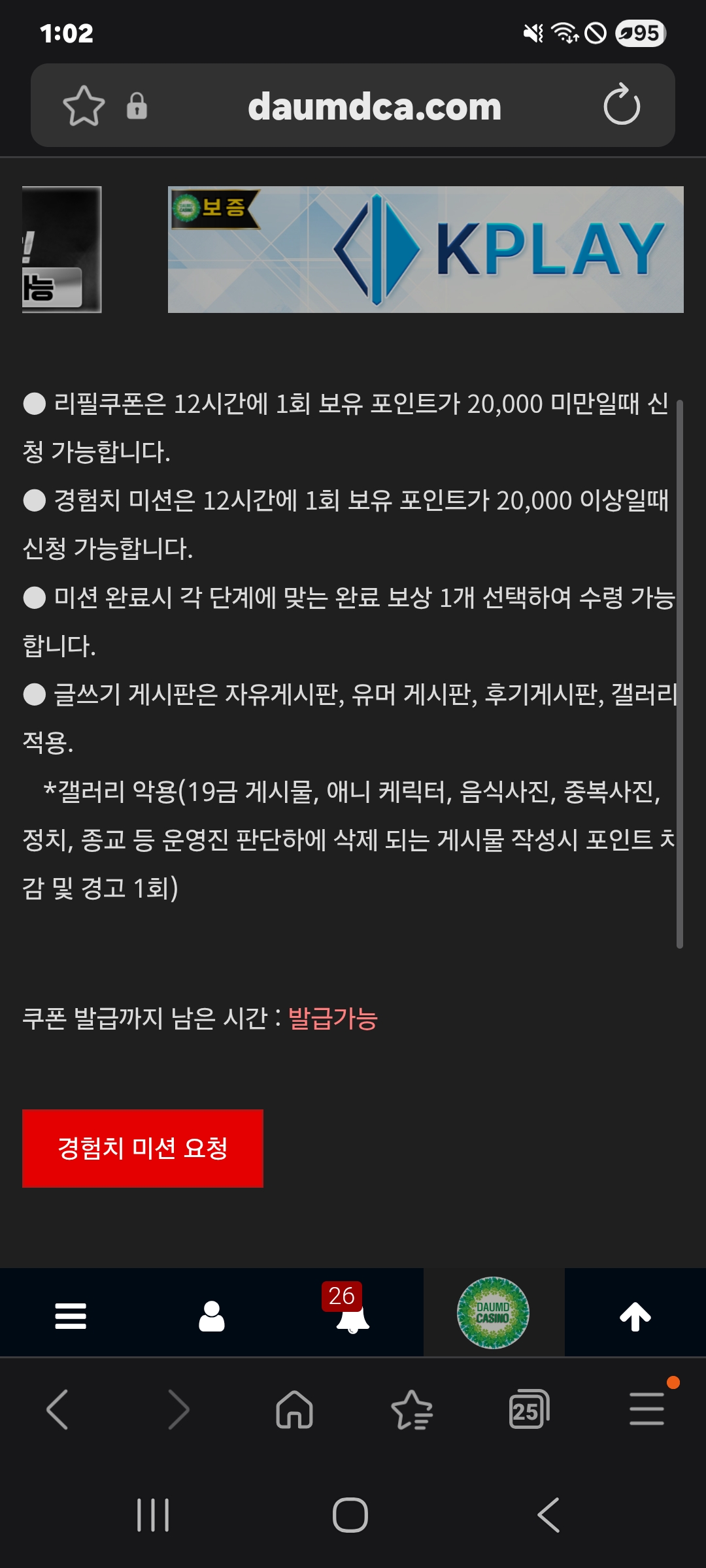The width and height of the screenshot is (706, 1568).
Task: Open the Daumd Casino logo button
Action: (x=493, y=1313)
